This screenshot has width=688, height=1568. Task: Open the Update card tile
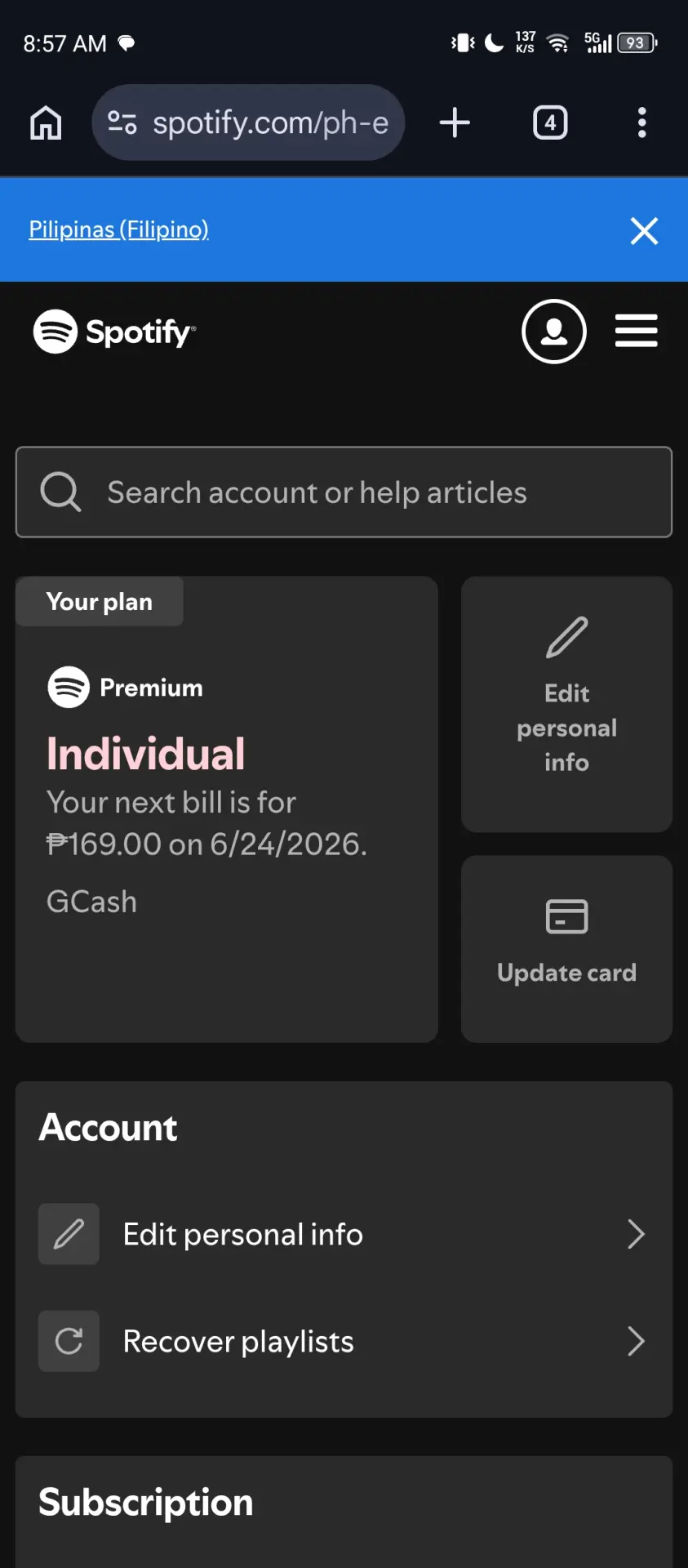pyautogui.click(x=566, y=949)
